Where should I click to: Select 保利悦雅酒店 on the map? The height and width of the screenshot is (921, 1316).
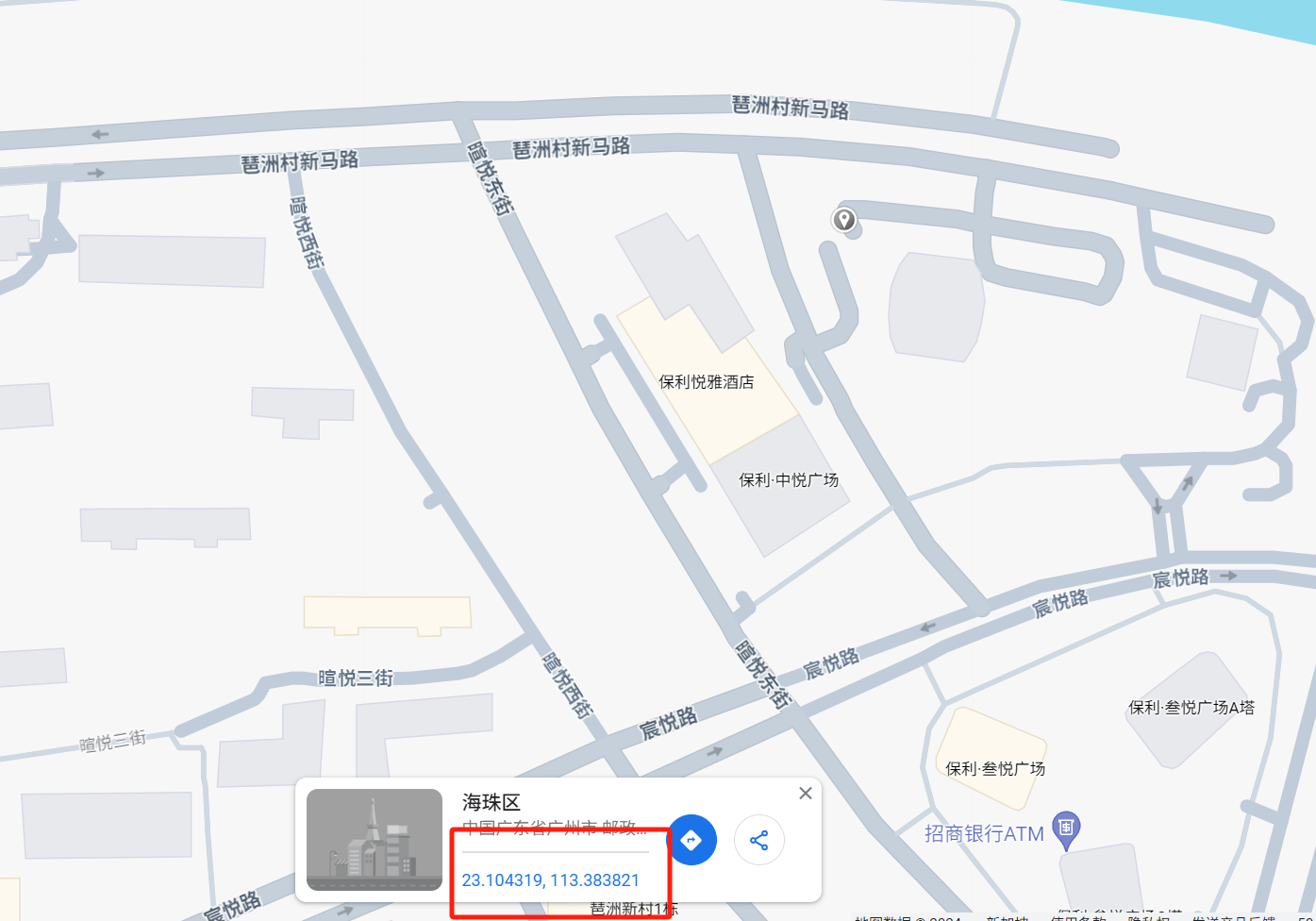pyautogui.click(x=706, y=382)
